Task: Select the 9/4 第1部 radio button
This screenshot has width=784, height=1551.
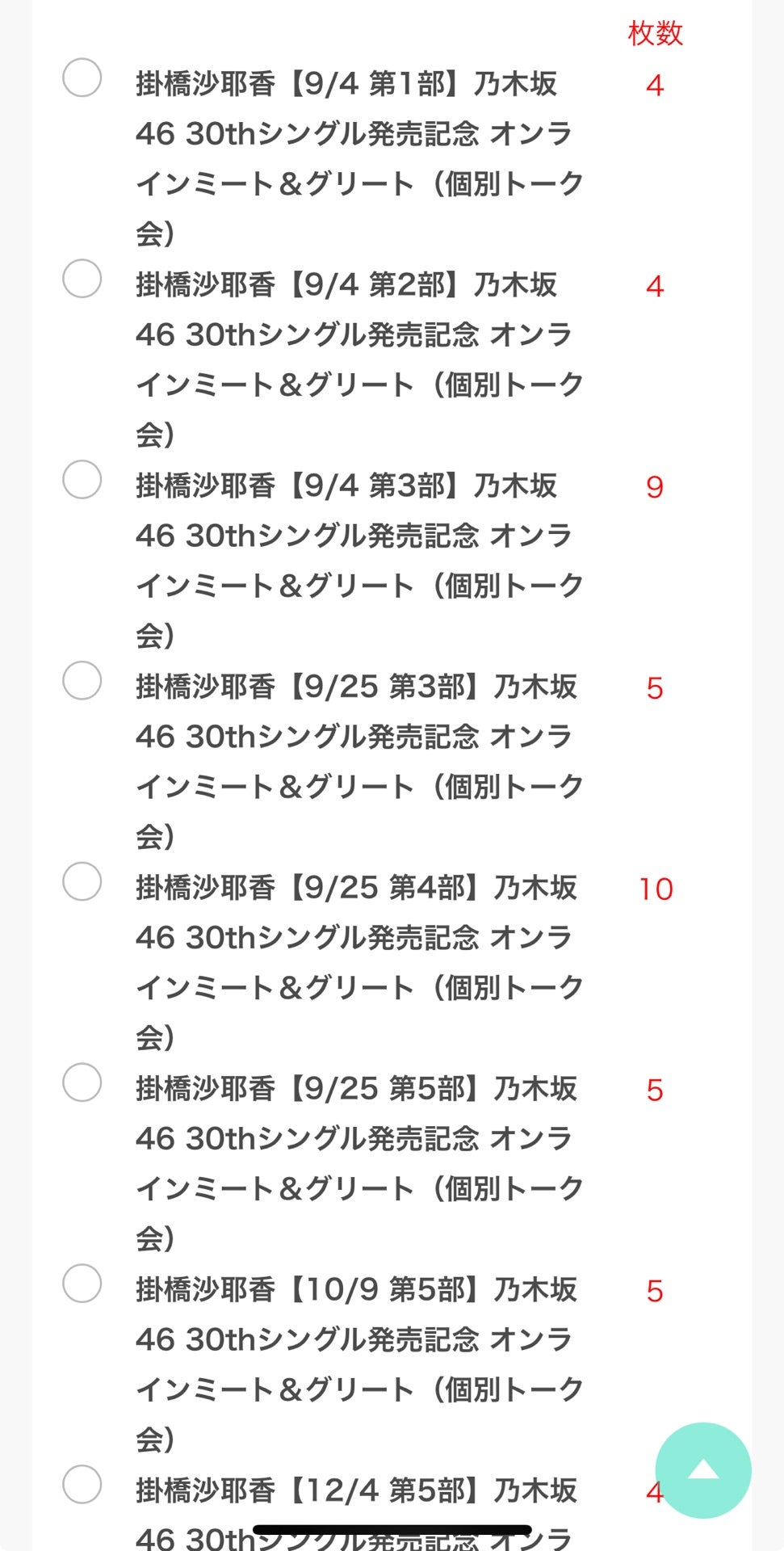Action: [82, 78]
